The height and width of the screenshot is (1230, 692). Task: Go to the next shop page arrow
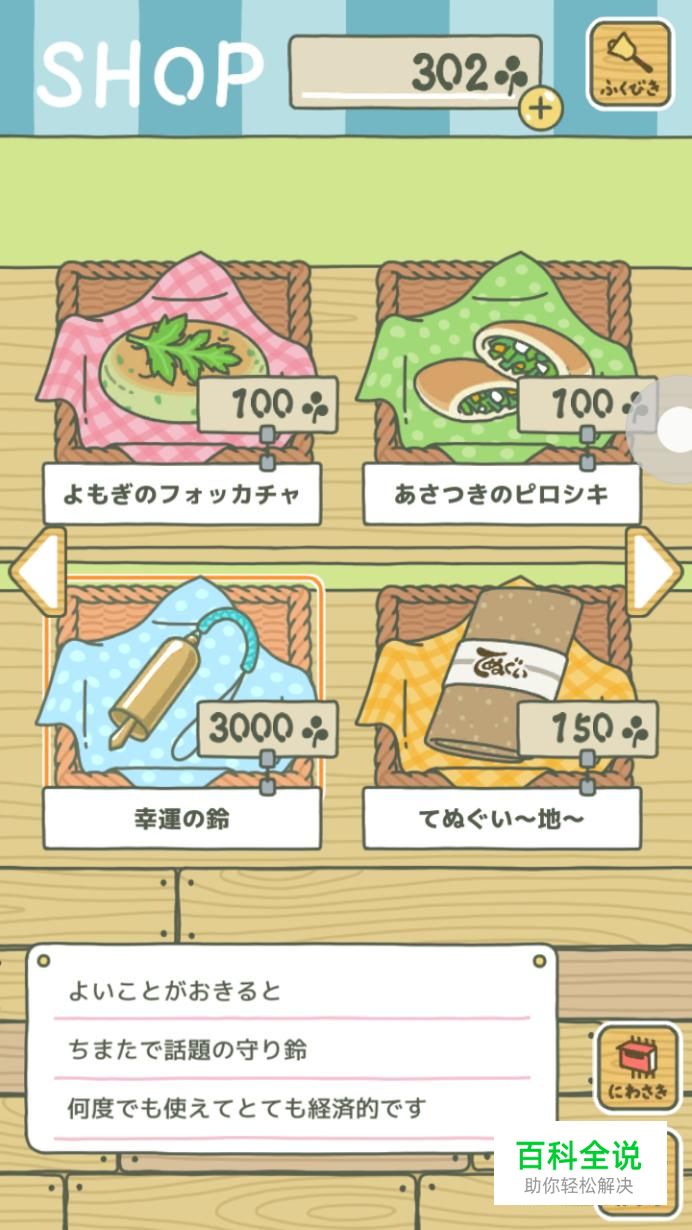click(x=654, y=571)
